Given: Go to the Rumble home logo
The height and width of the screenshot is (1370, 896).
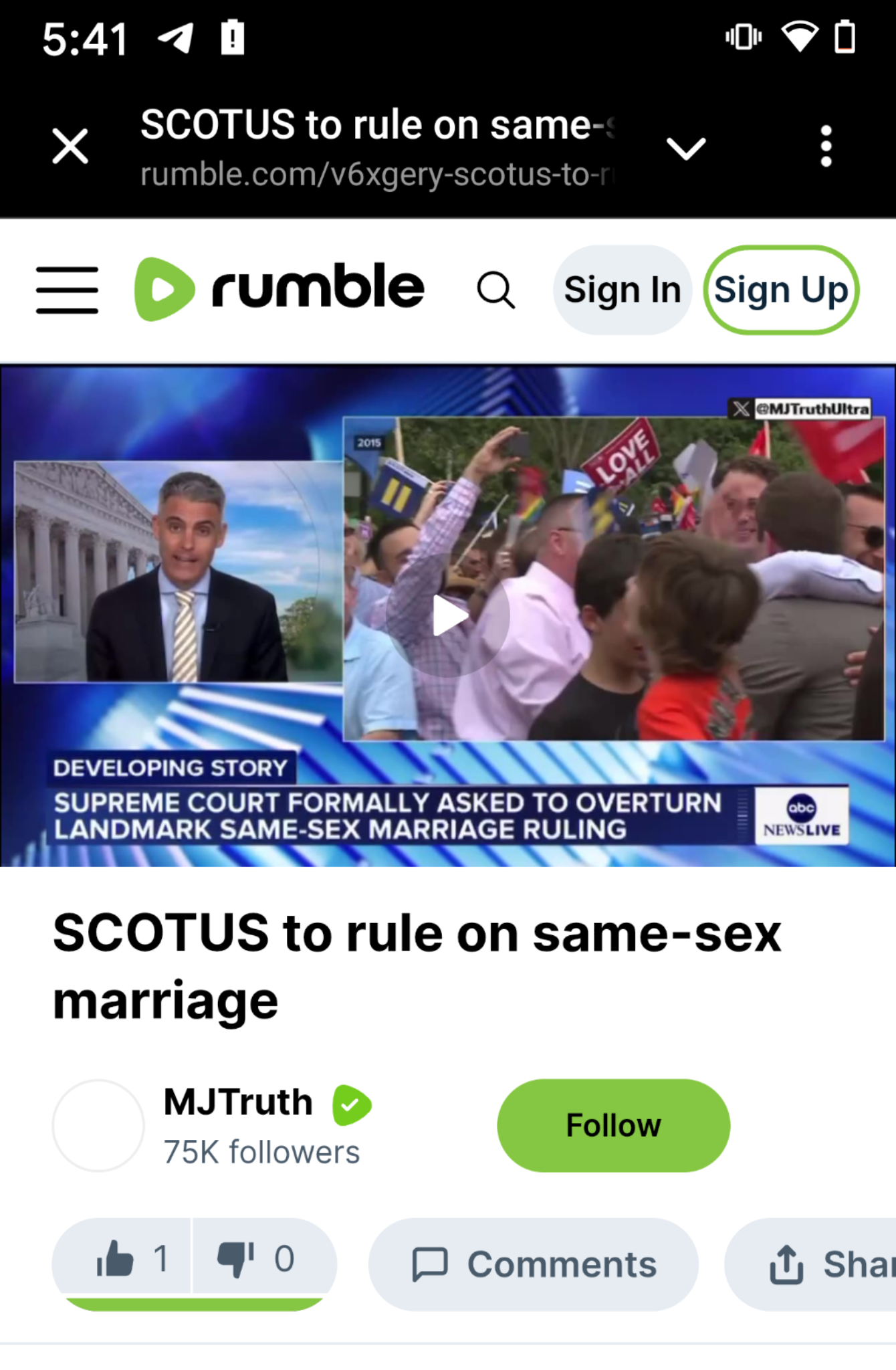Looking at the screenshot, I should 279,289.
